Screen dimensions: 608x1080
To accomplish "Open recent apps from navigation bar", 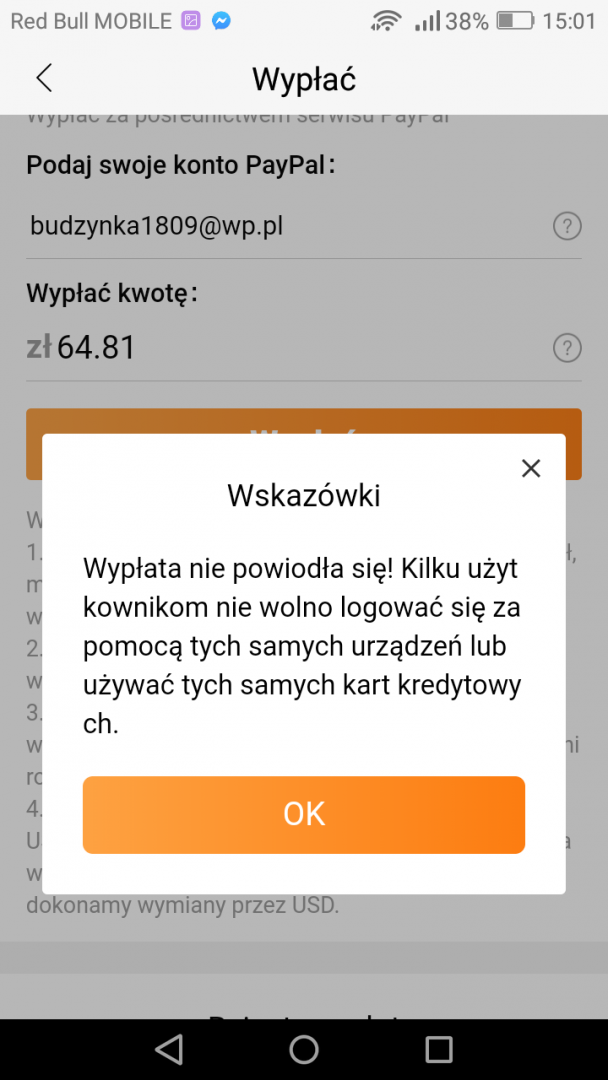I will (x=438, y=1049).
